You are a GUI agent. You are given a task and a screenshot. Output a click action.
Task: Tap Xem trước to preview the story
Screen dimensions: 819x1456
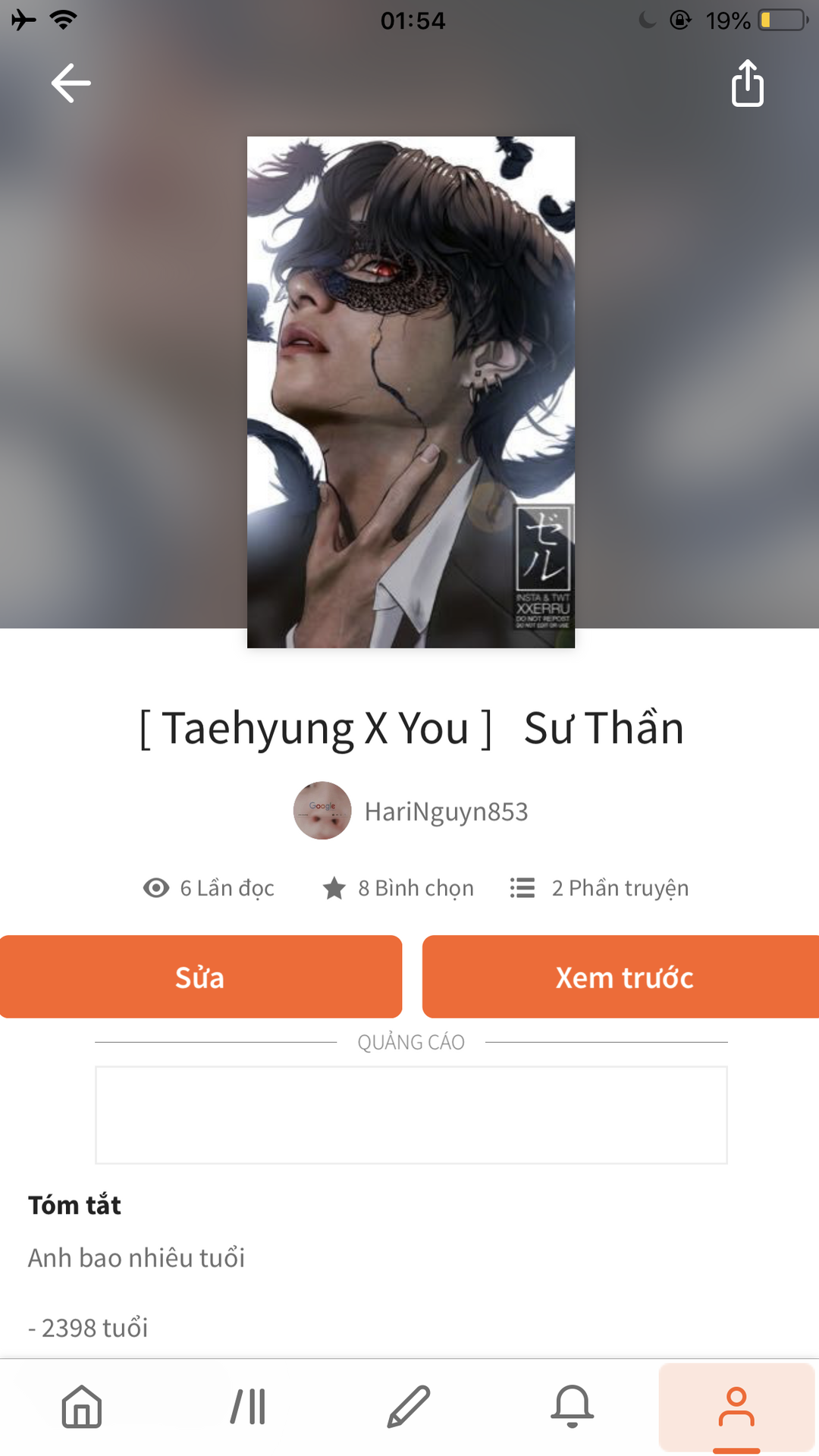[623, 977]
